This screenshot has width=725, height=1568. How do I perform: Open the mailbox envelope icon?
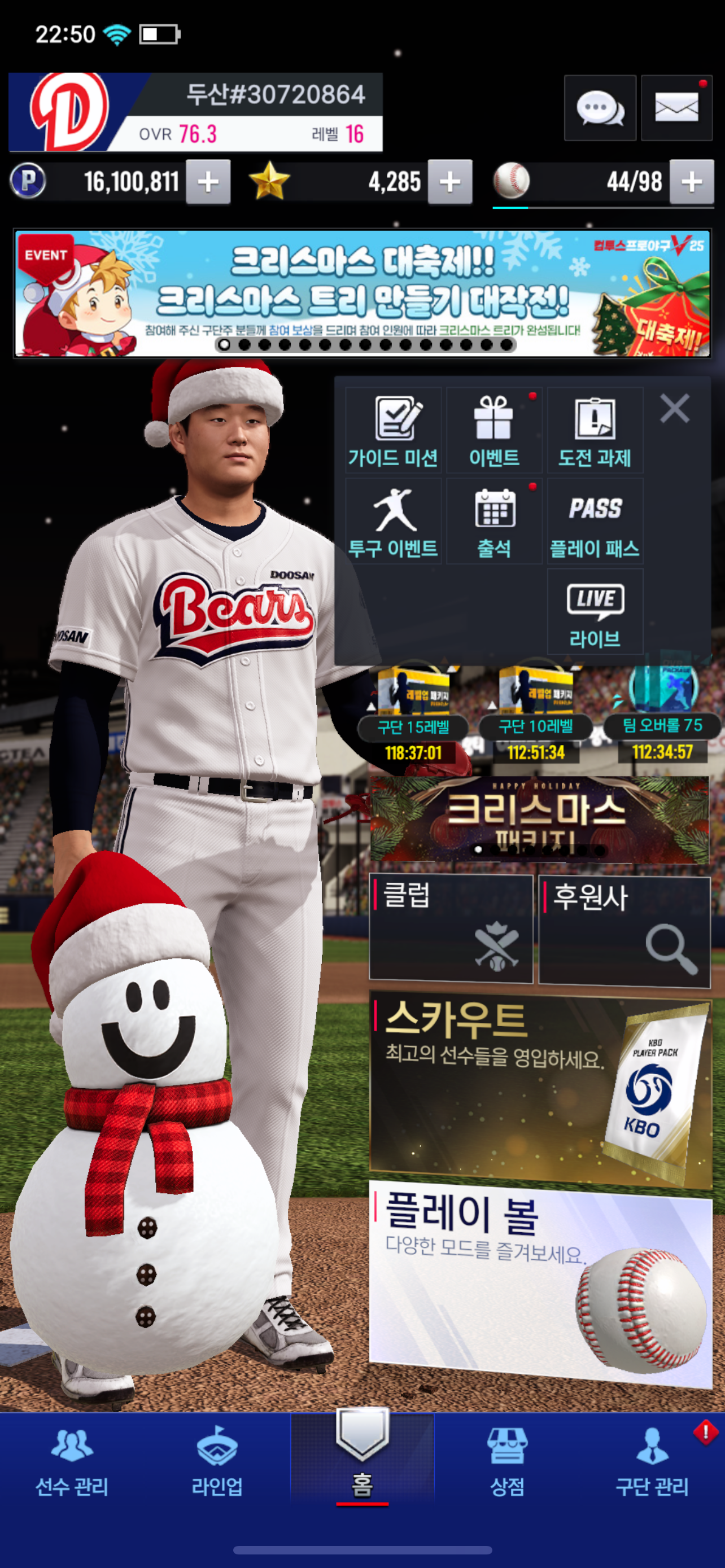676,108
